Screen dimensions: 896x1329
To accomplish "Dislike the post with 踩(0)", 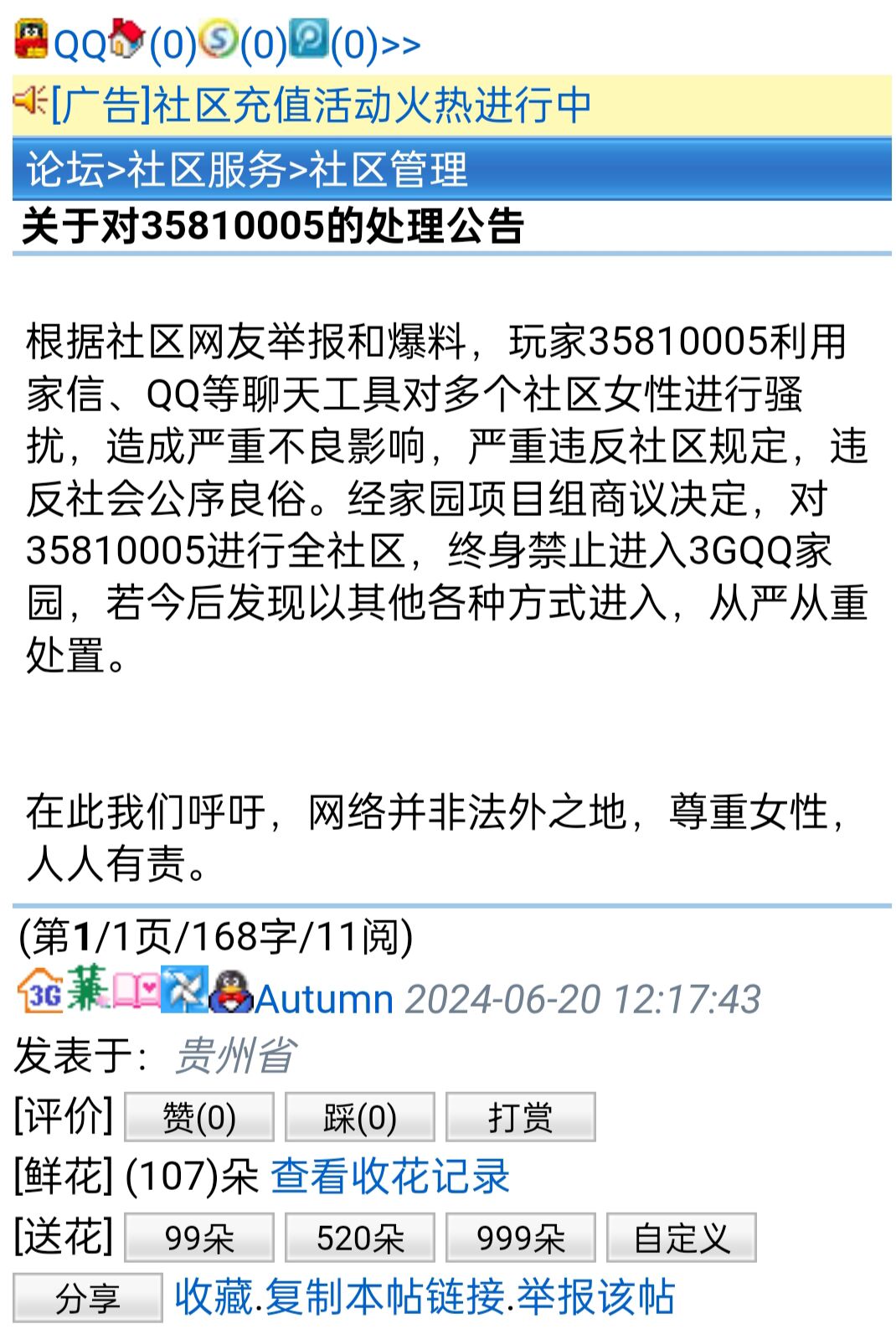I will click(359, 1117).
